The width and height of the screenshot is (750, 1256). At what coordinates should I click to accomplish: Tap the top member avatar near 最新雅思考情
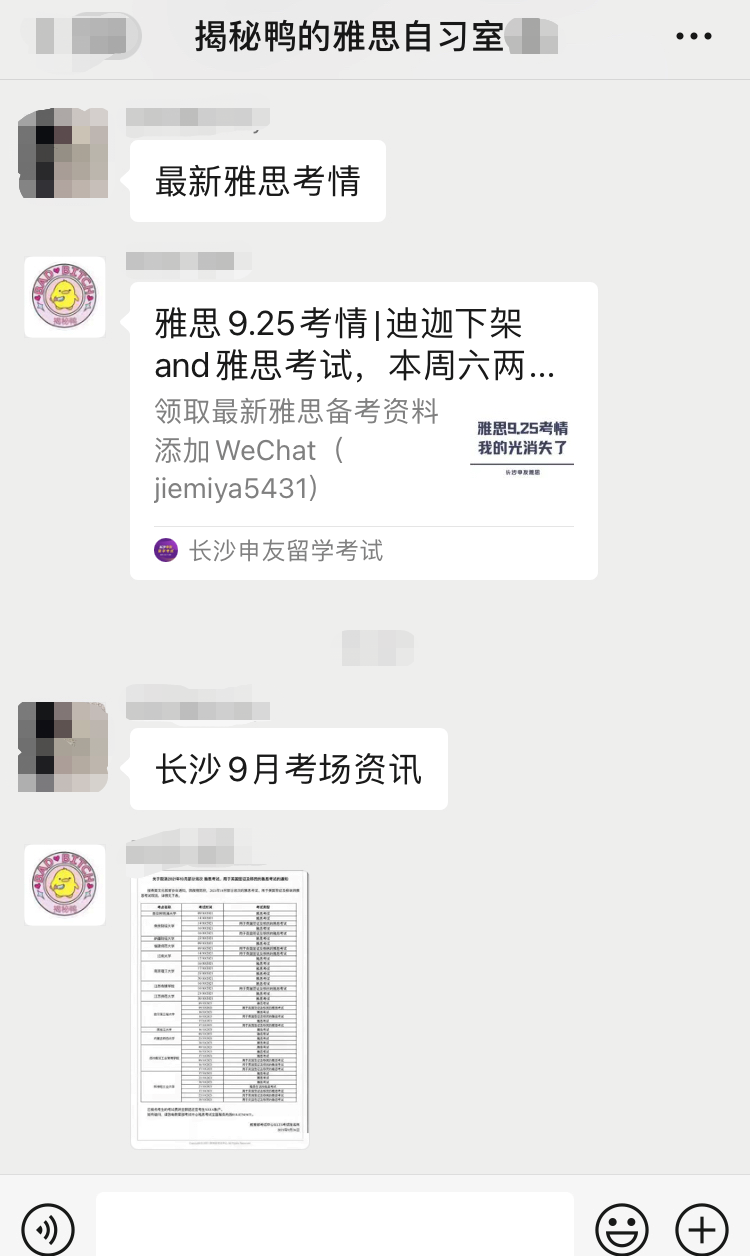tap(62, 154)
